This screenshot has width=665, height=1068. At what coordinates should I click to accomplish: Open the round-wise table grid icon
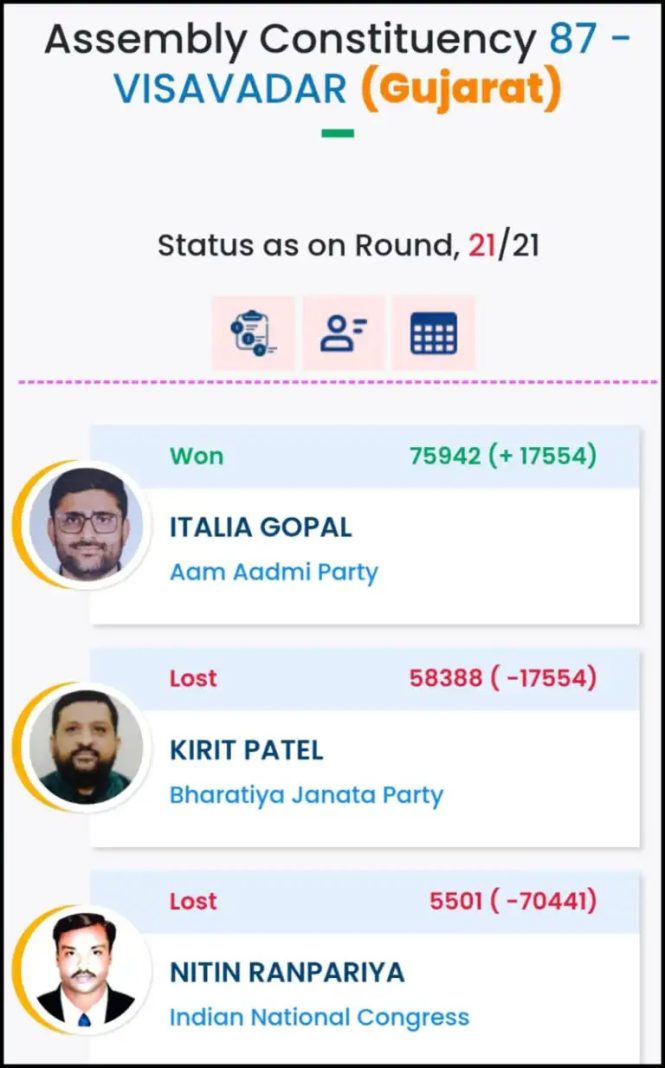[433, 333]
